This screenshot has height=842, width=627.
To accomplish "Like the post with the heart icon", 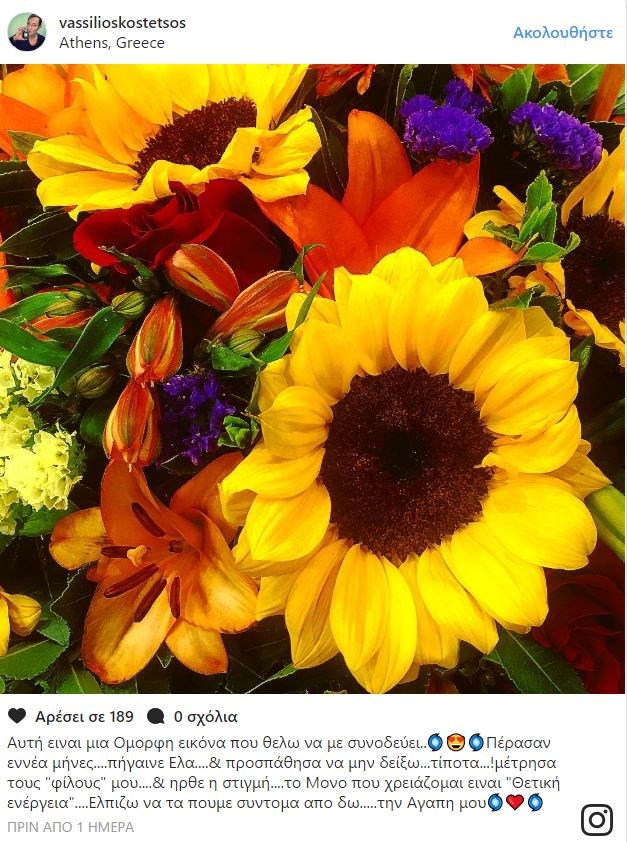I will tap(16, 716).
